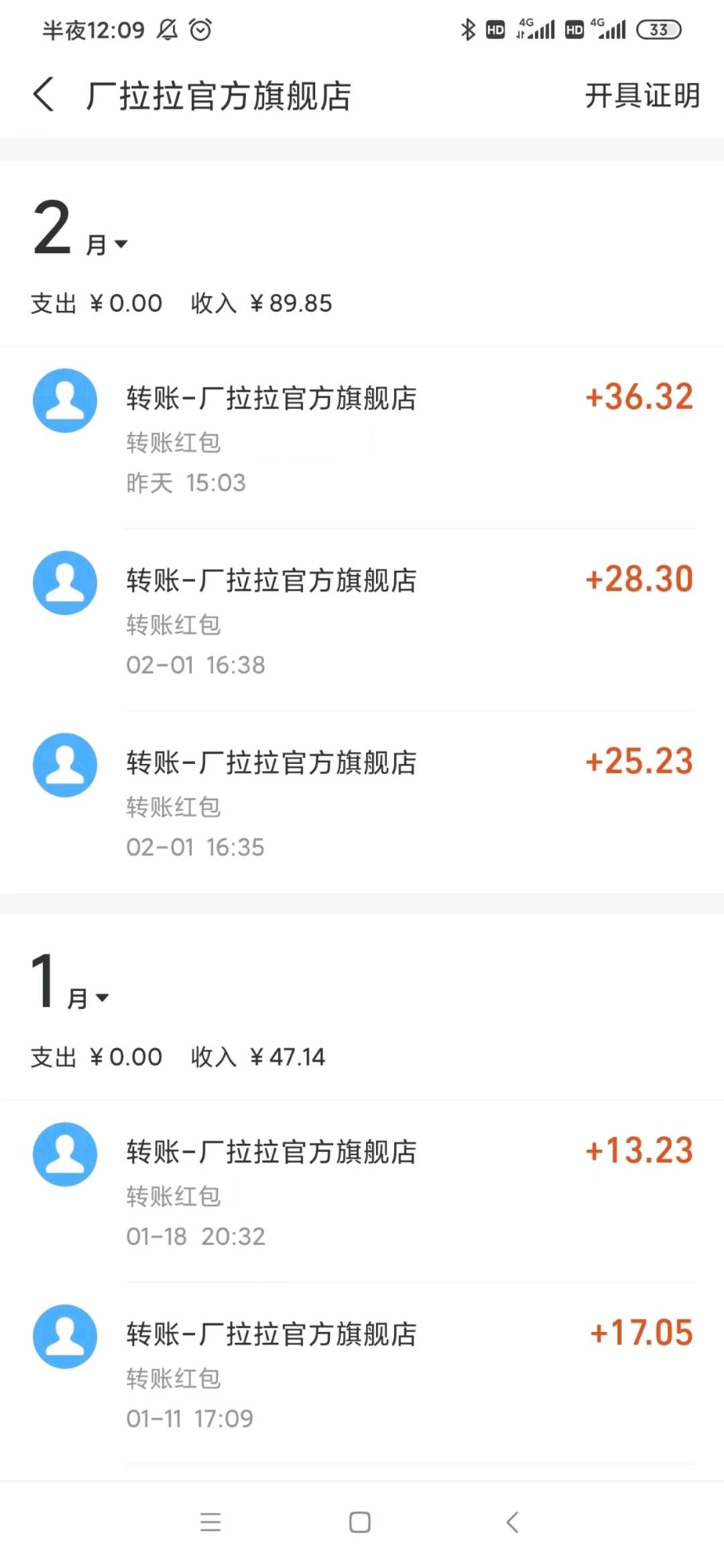The image size is (724, 1568).
Task: View the +17.05 transfer from 01-11
Action: point(362,1374)
